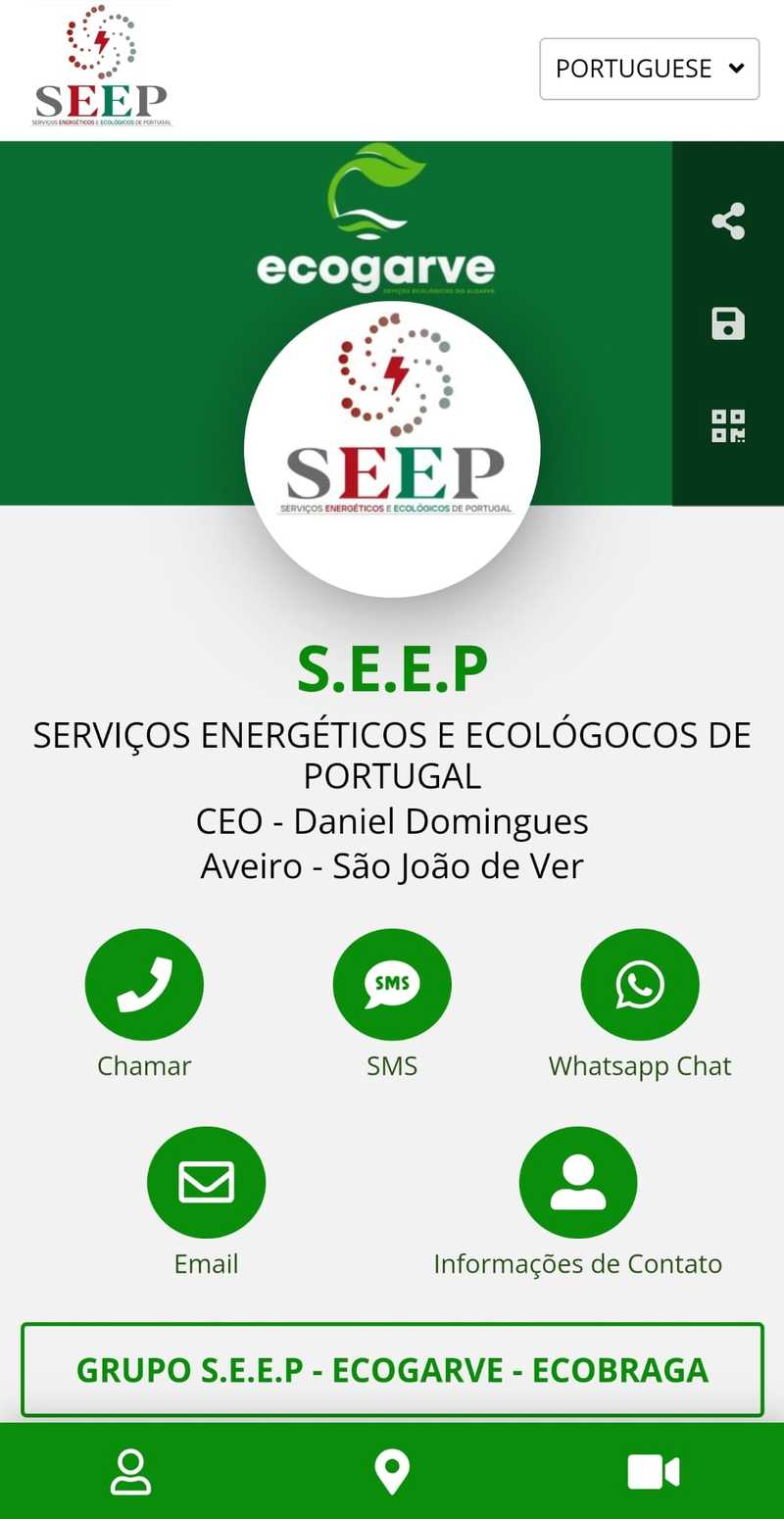
Task: Start a video call from bottom bar
Action: click(x=653, y=1470)
